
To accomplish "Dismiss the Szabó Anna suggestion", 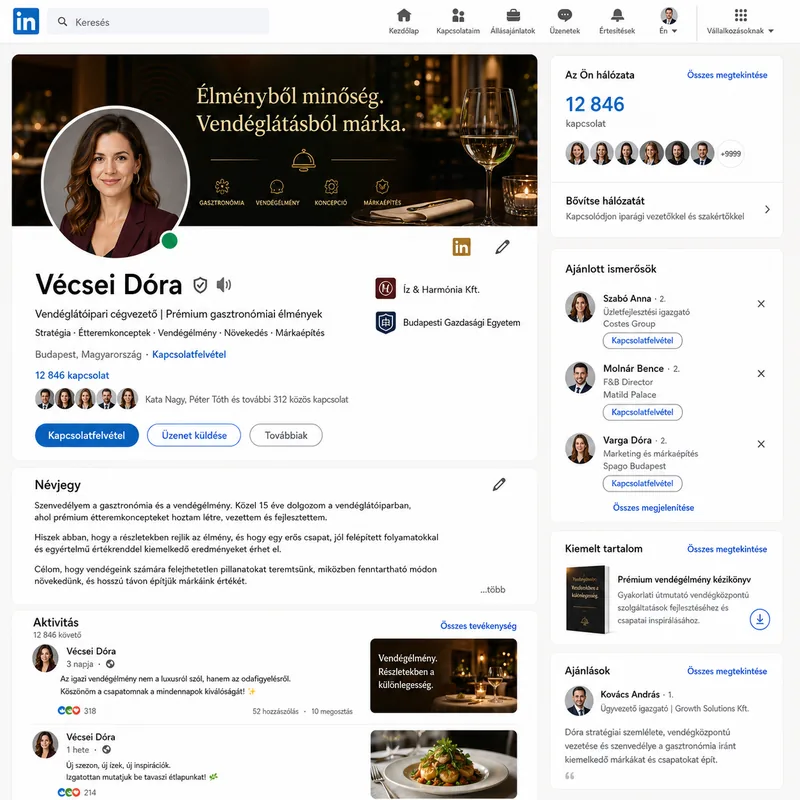I will pos(761,304).
